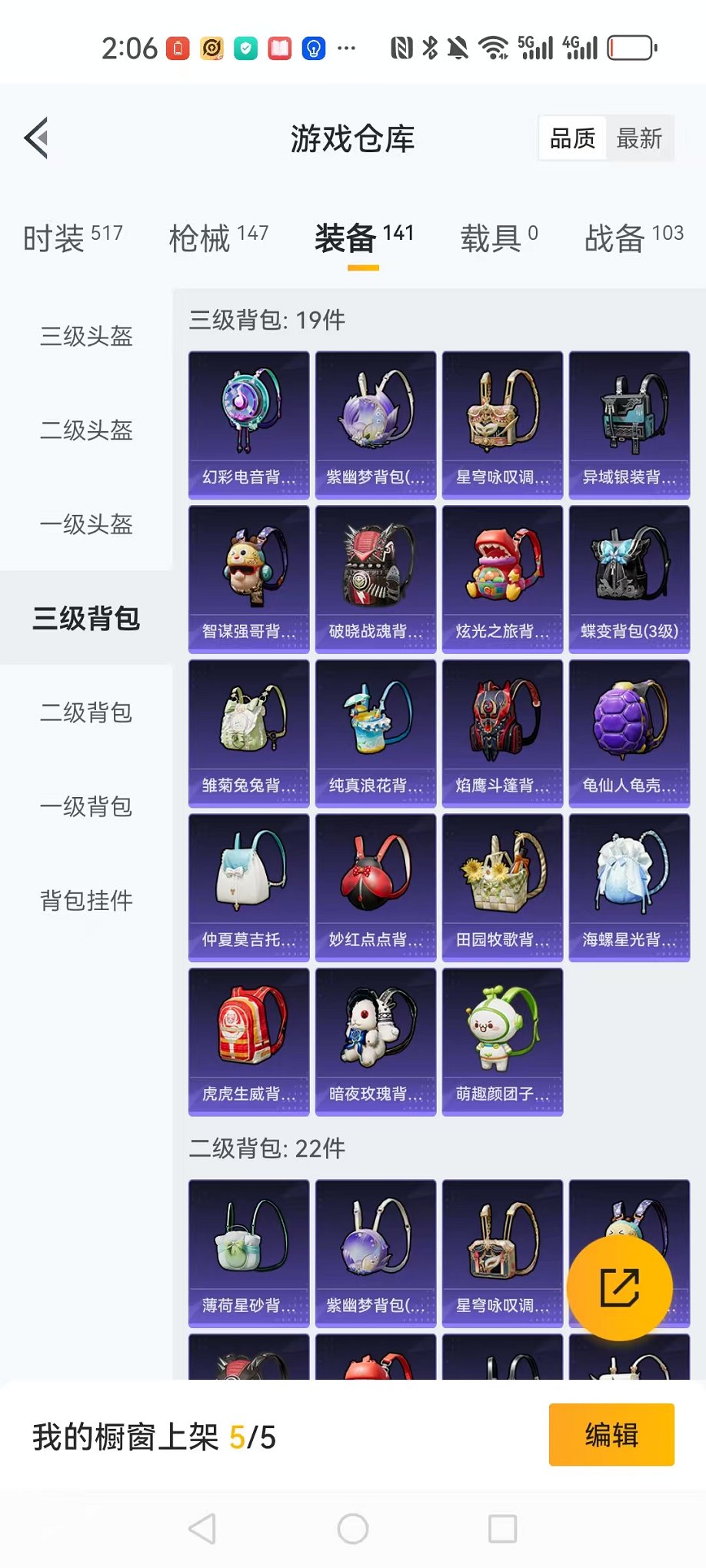Screen dimensions: 706x1568
Task: Open the 龟仙人龟壳 backpack item
Action: pyautogui.click(x=629, y=733)
